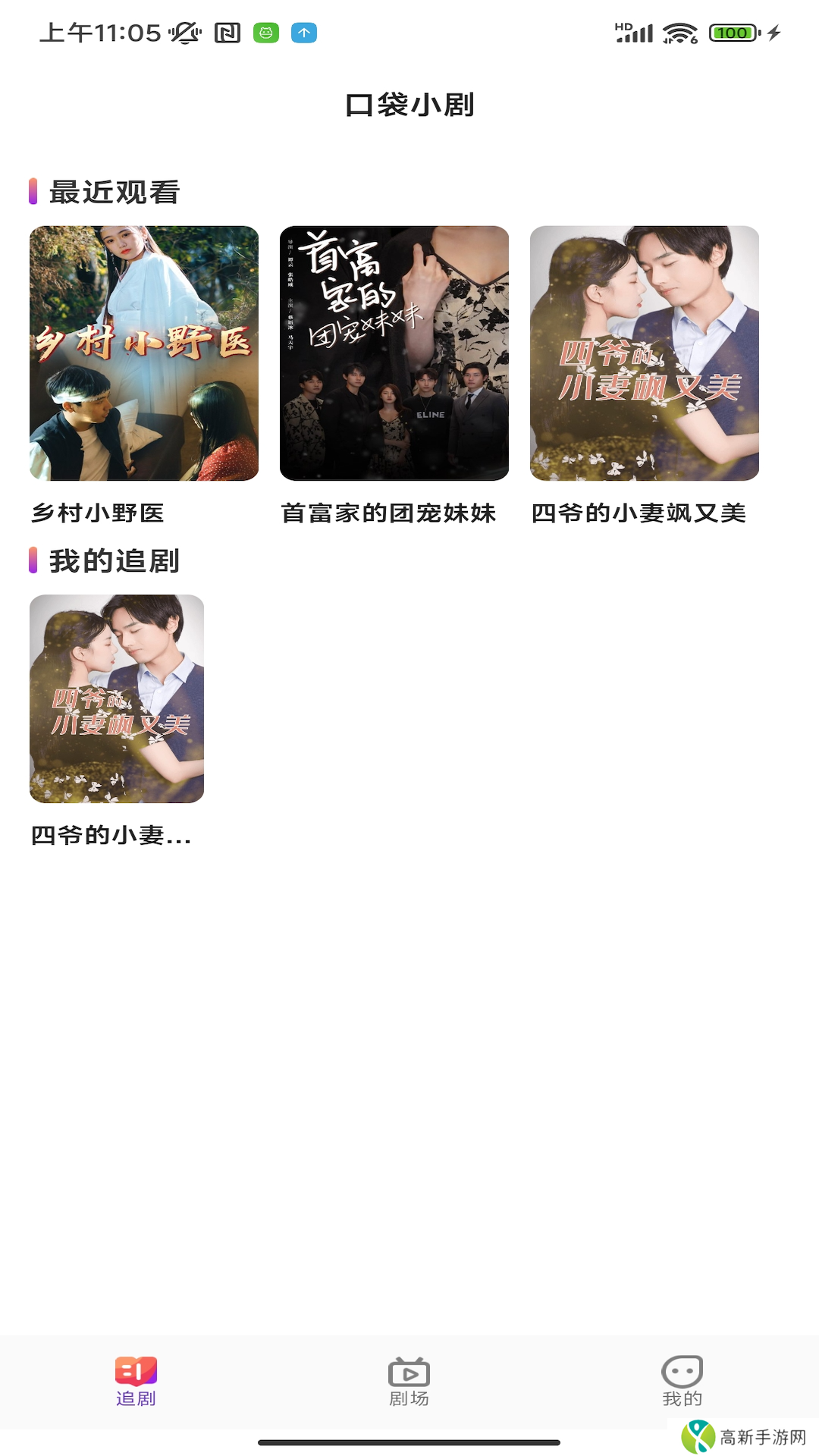
Task: Open drama 首富家的团宠妹妹 poster
Action: [394, 353]
